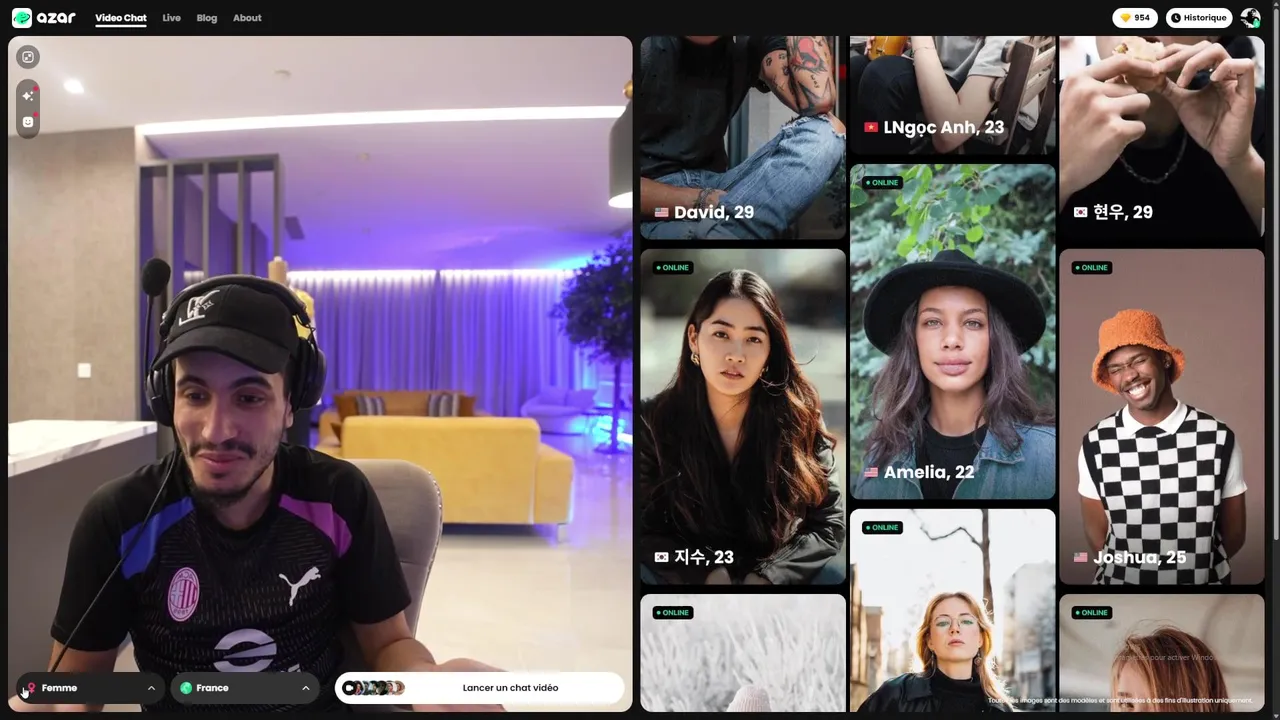The height and width of the screenshot is (720, 1280).
Task: Open Historique history button
Action: pyautogui.click(x=1199, y=18)
